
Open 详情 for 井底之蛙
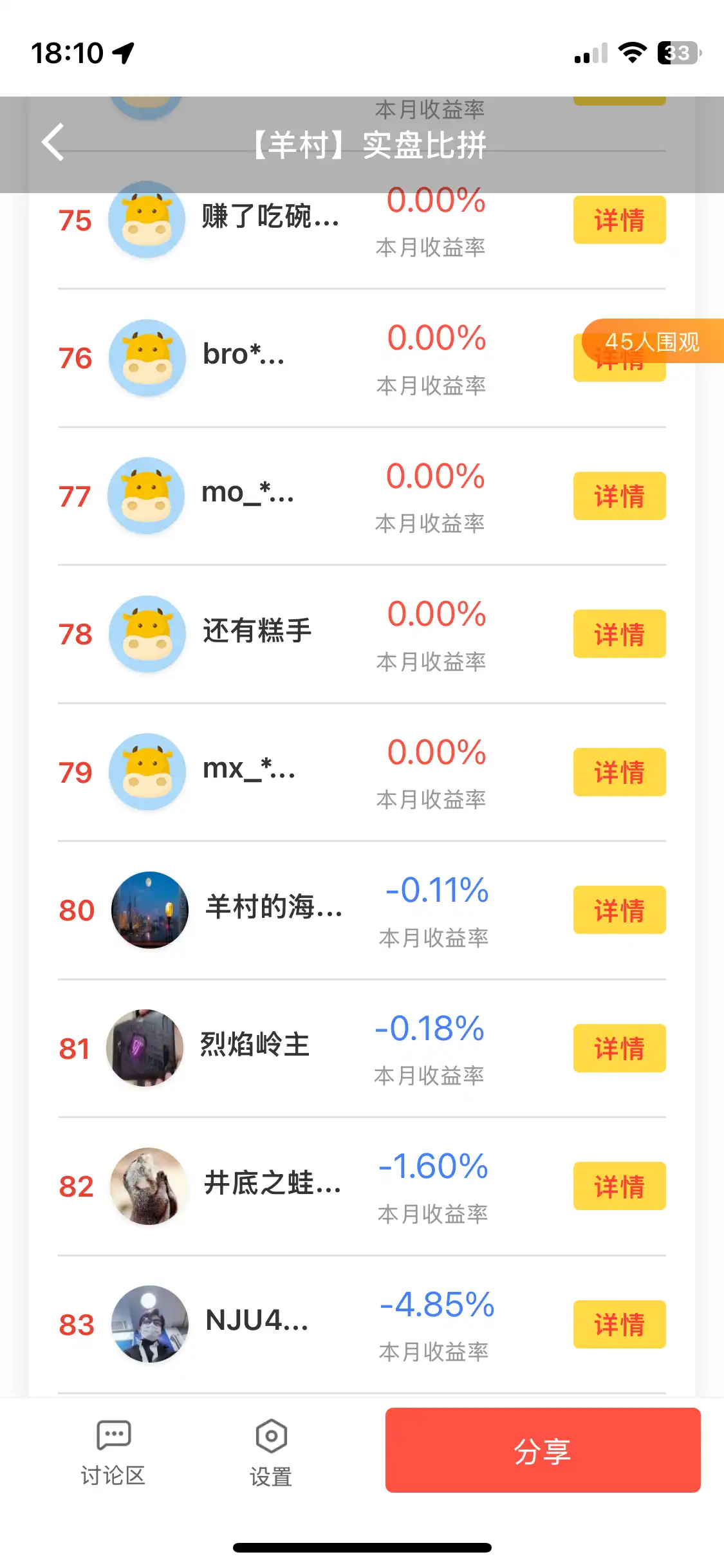pos(619,1186)
